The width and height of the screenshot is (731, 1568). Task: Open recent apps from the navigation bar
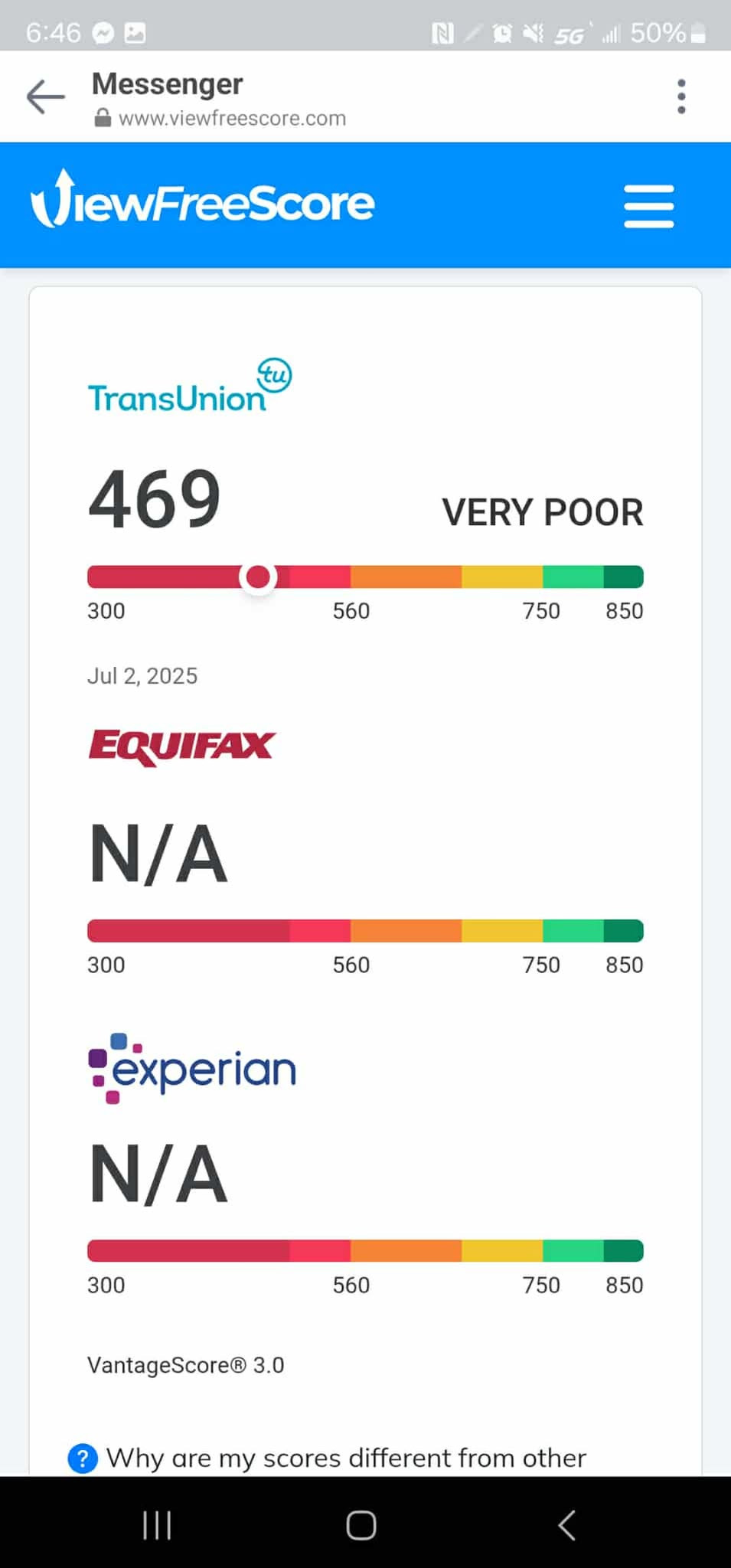click(x=157, y=1524)
